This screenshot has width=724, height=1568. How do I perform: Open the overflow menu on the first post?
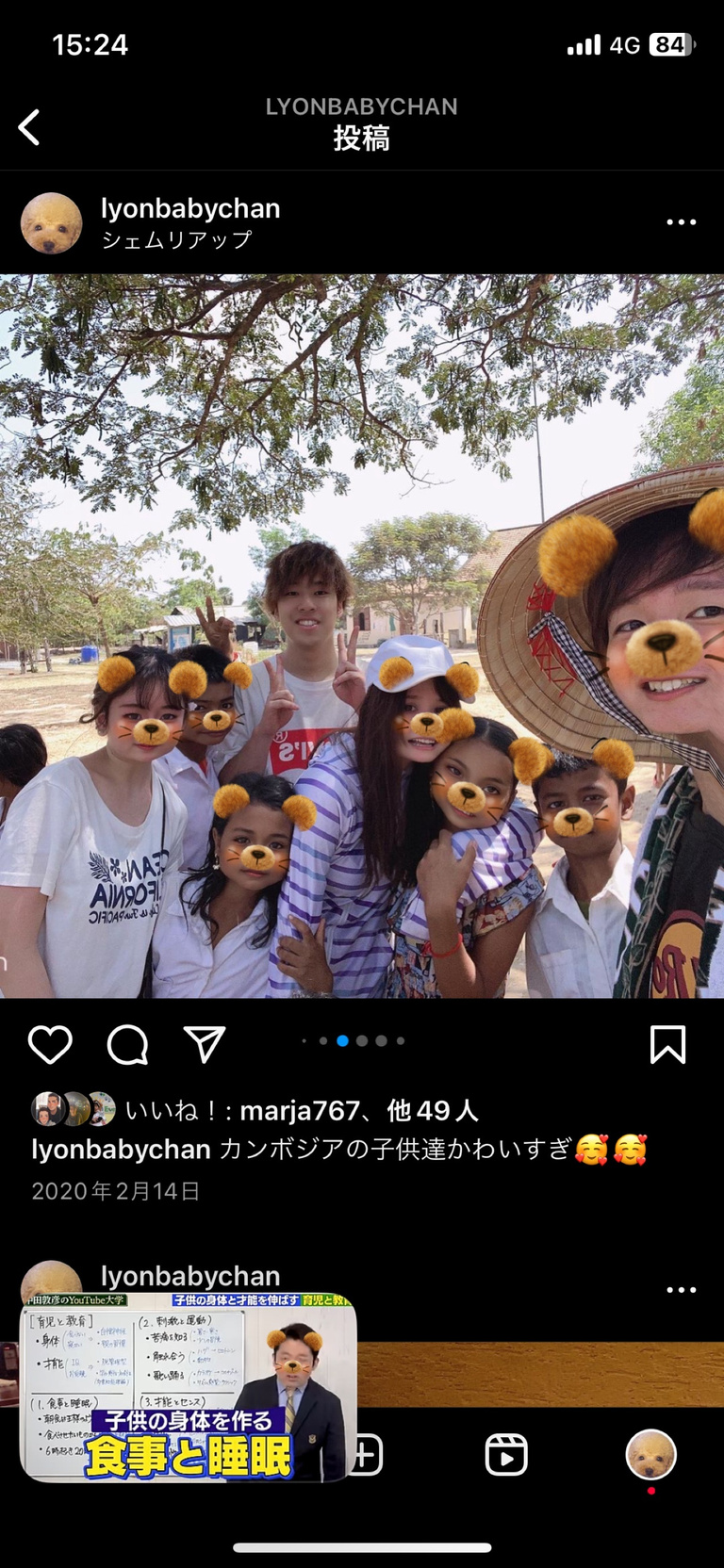[x=681, y=222]
